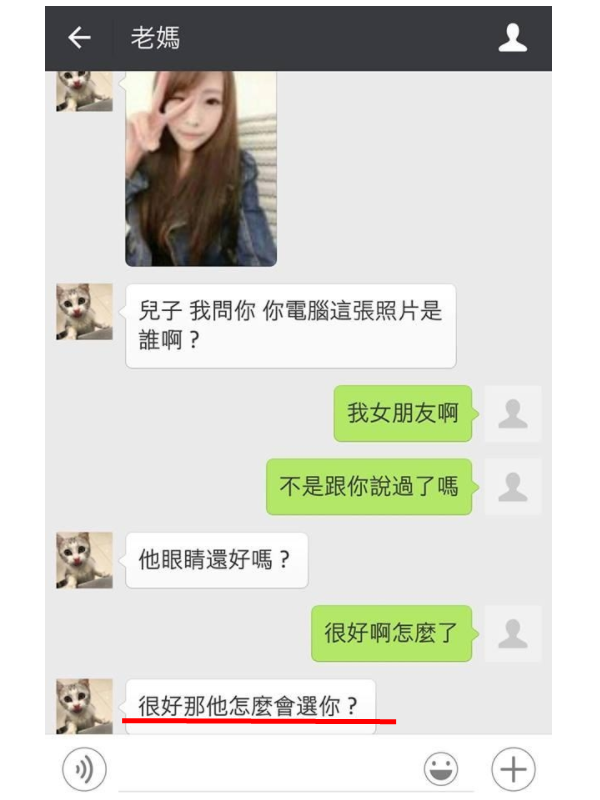
Task: Open the emoji sticker panel
Action: (441, 769)
